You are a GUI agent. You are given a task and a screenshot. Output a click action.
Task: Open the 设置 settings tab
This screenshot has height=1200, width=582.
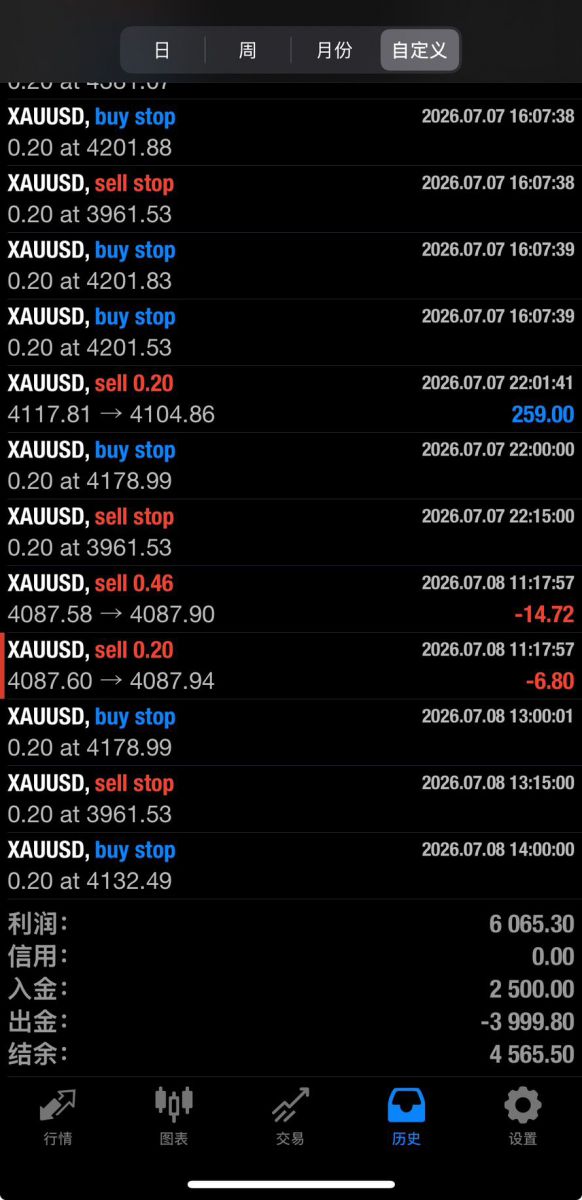coord(522,1116)
